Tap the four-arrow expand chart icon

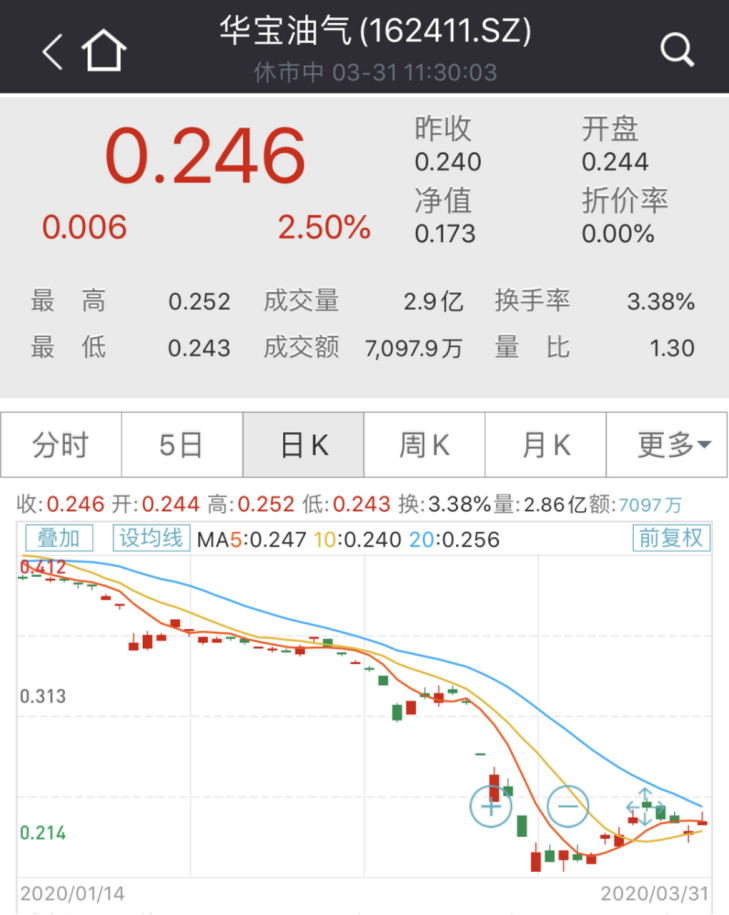click(x=645, y=805)
